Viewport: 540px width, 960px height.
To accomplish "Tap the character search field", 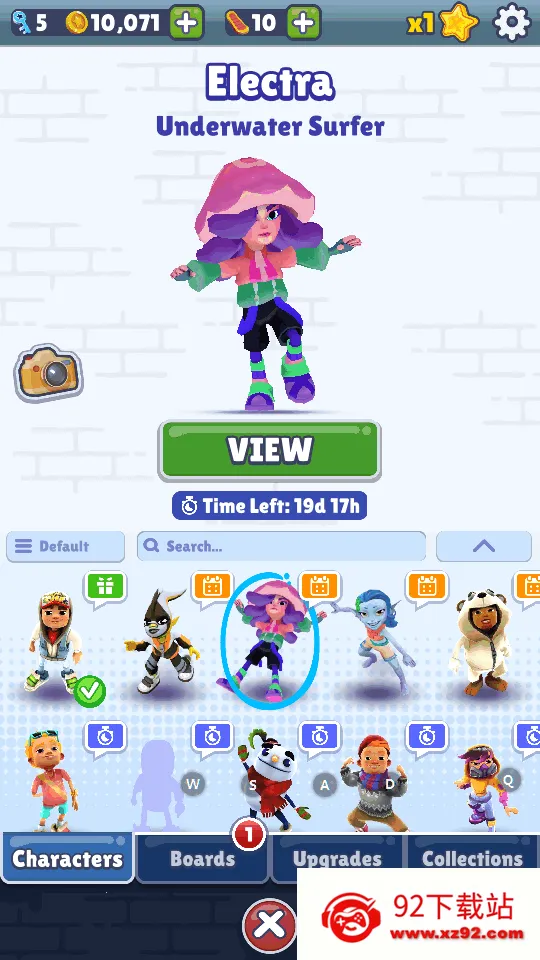I will 281,546.
